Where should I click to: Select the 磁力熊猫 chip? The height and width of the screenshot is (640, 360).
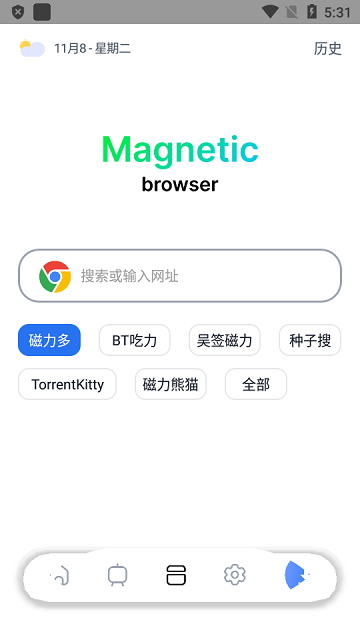(171, 384)
